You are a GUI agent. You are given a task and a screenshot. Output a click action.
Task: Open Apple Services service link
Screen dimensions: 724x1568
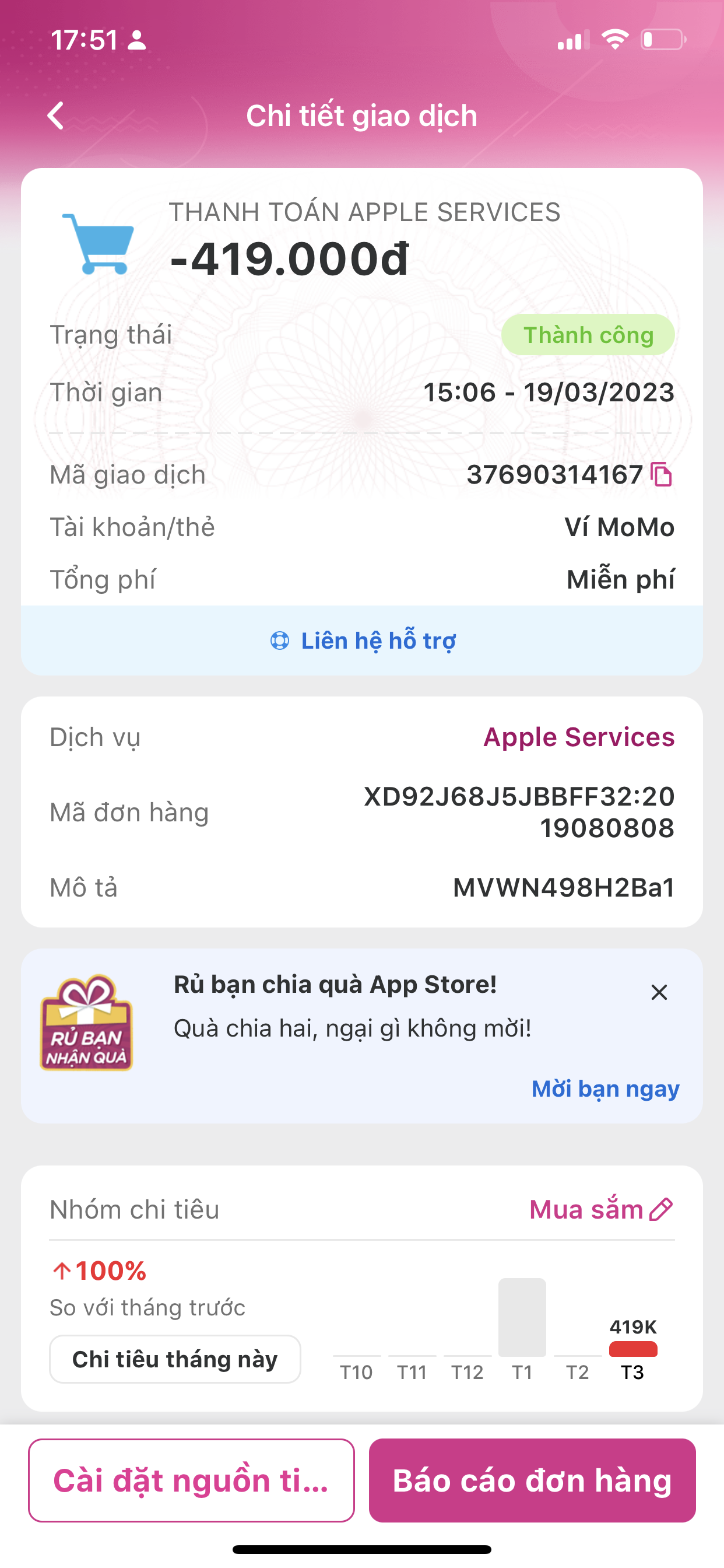(x=579, y=737)
